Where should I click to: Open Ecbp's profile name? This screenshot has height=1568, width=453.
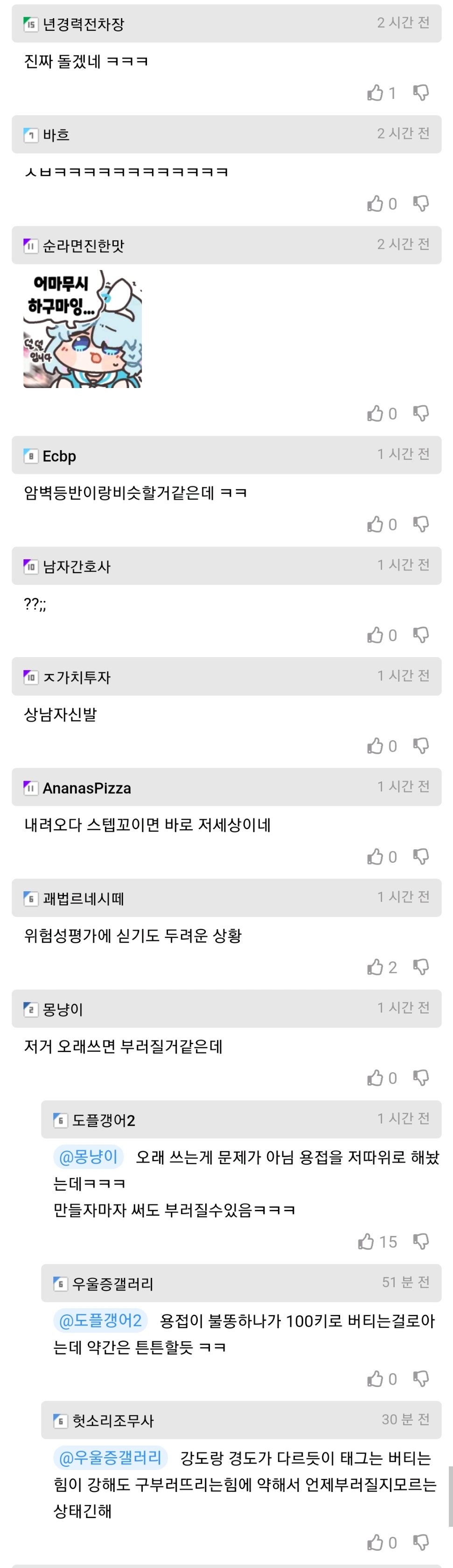tap(59, 456)
